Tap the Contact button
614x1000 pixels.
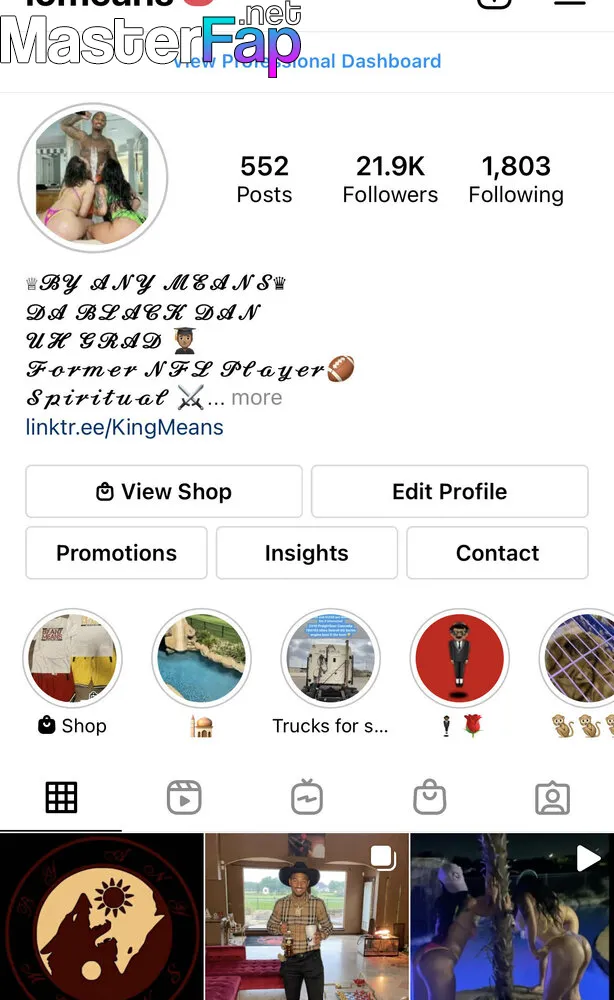[x=497, y=553]
